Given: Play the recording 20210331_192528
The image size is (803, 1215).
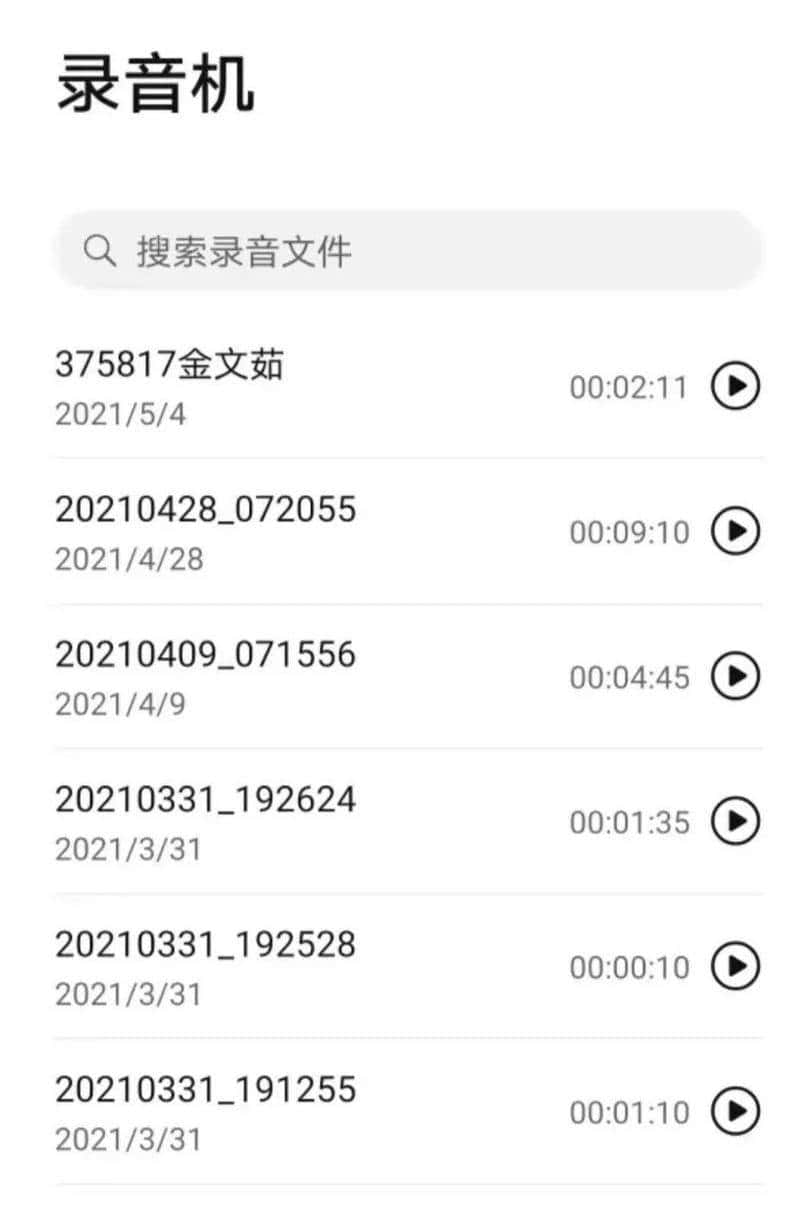Looking at the screenshot, I should [x=735, y=967].
